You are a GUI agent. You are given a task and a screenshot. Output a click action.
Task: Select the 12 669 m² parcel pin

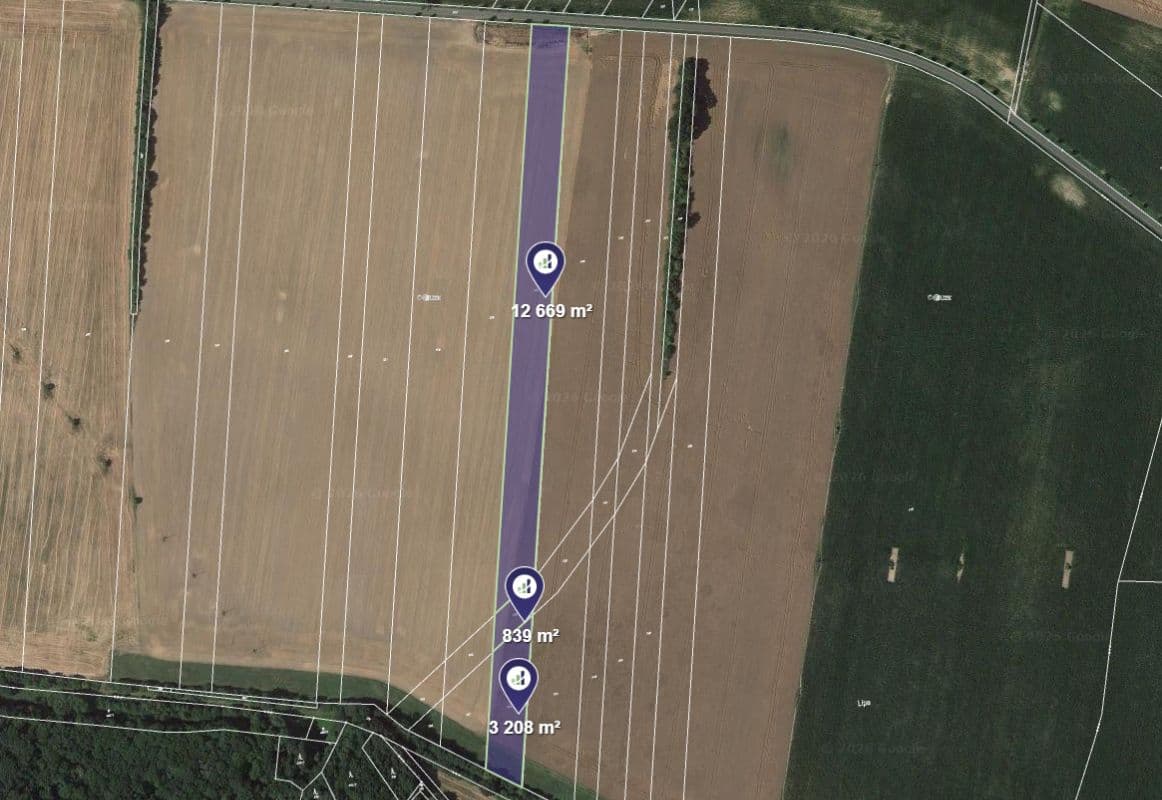(545, 265)
